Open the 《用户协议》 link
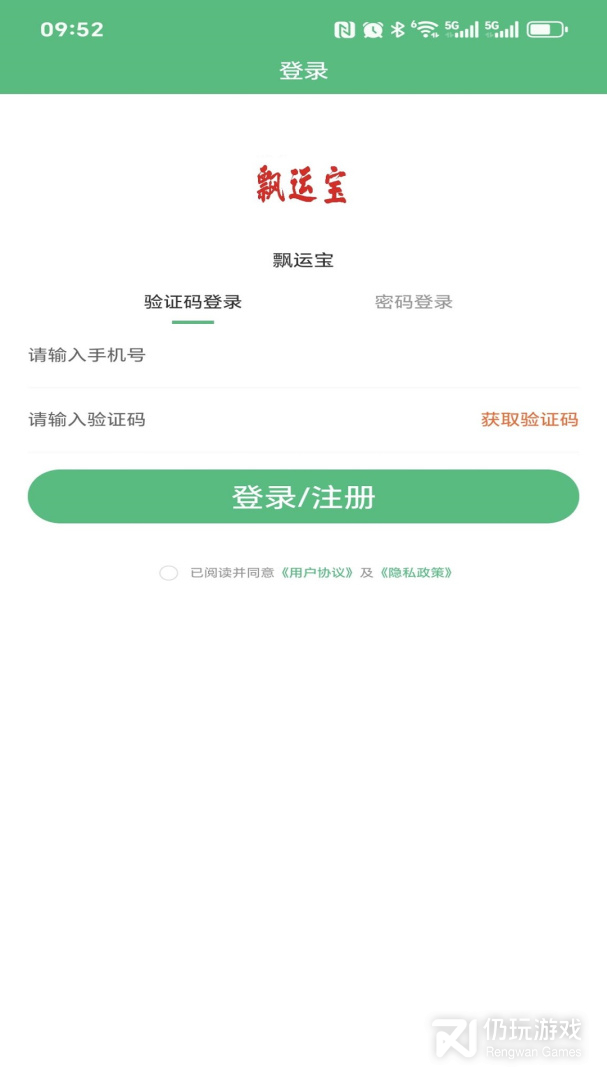 (x=317, y=573)
